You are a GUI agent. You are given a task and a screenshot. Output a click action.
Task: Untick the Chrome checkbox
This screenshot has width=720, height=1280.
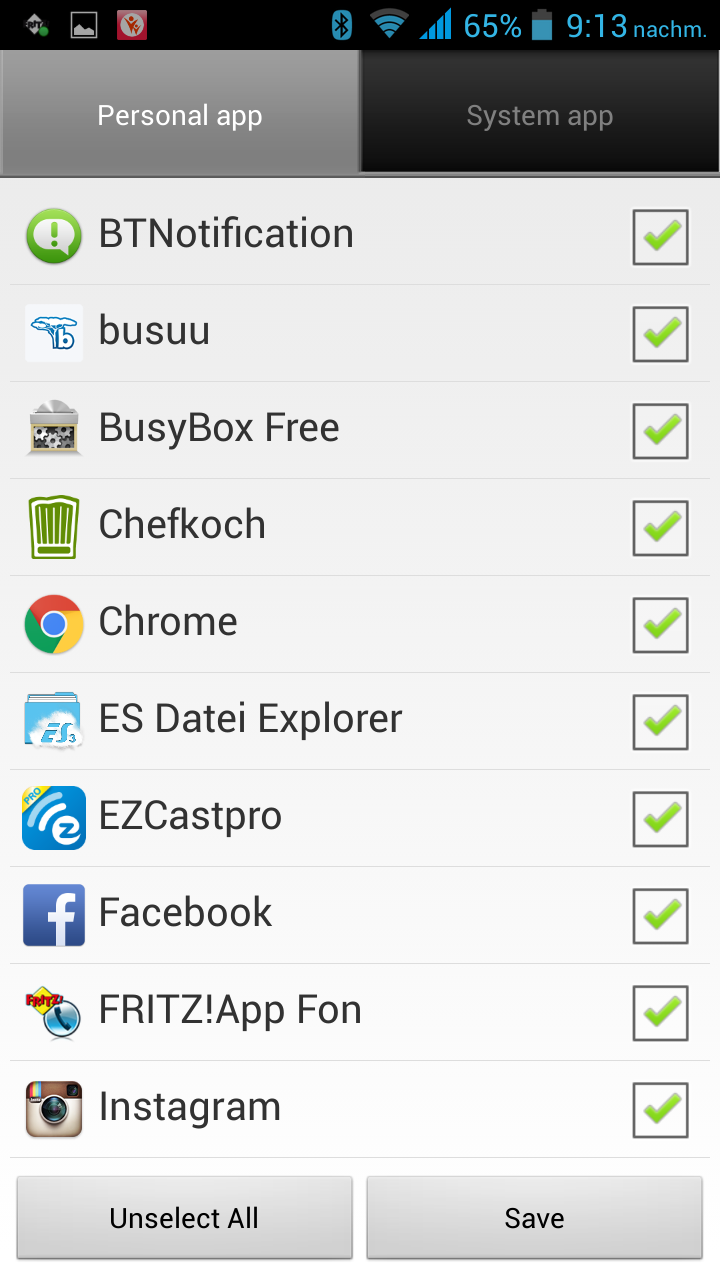coord(661,625)
